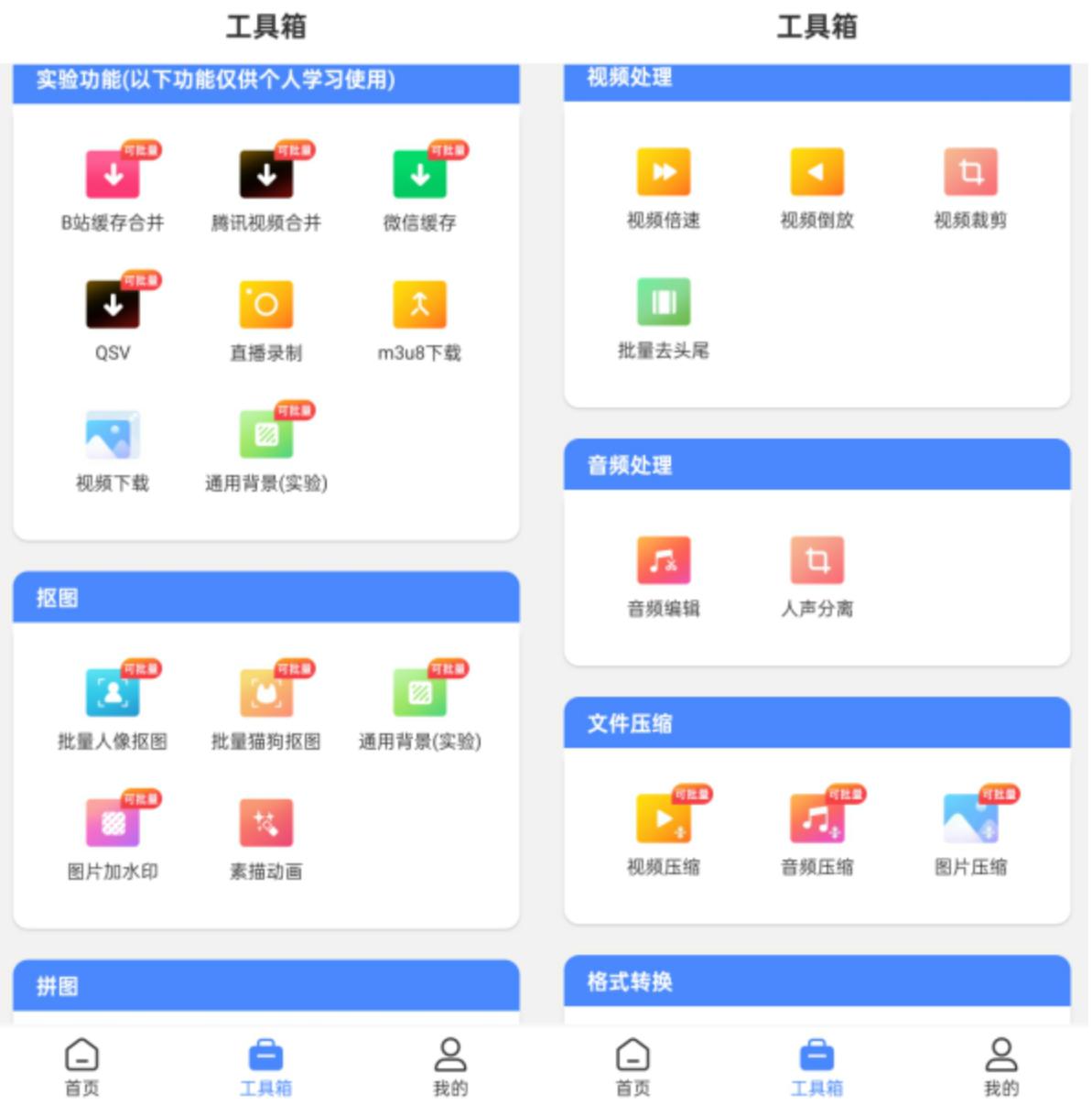Select 视频裁剪 tool

970,172
